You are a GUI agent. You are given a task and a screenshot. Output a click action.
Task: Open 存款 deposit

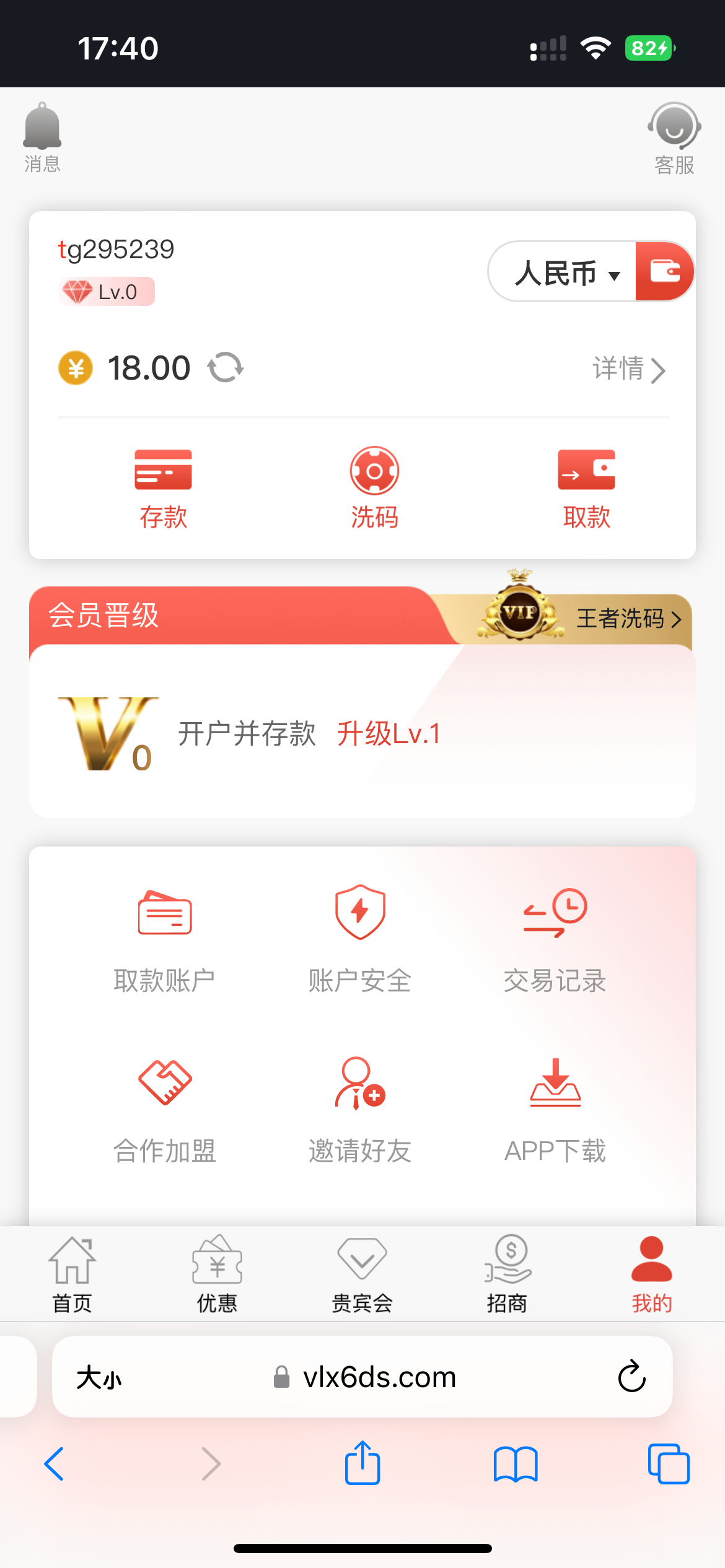163,488
